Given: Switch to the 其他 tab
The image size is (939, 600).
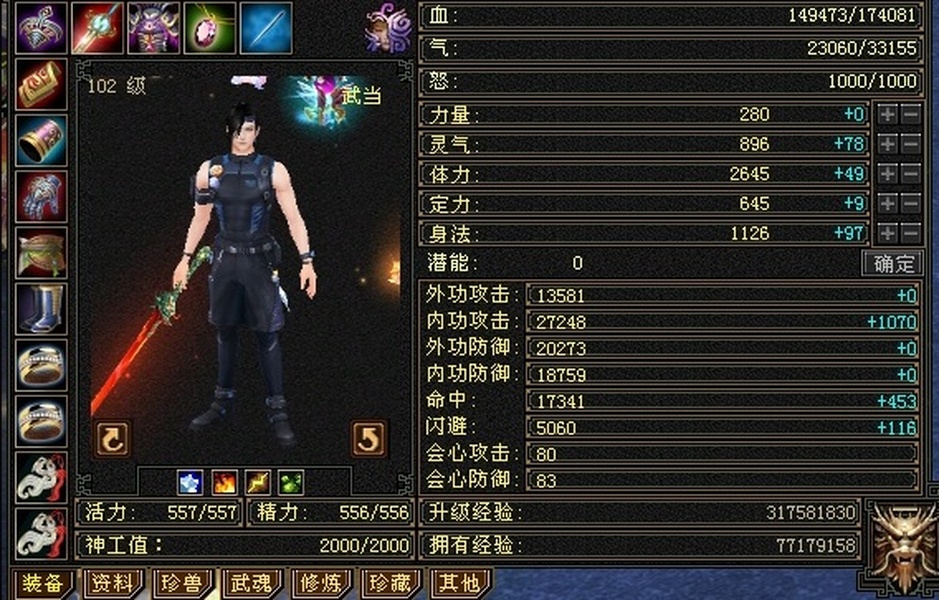Looking at the screenshot, I should click(x=460, y=583).
